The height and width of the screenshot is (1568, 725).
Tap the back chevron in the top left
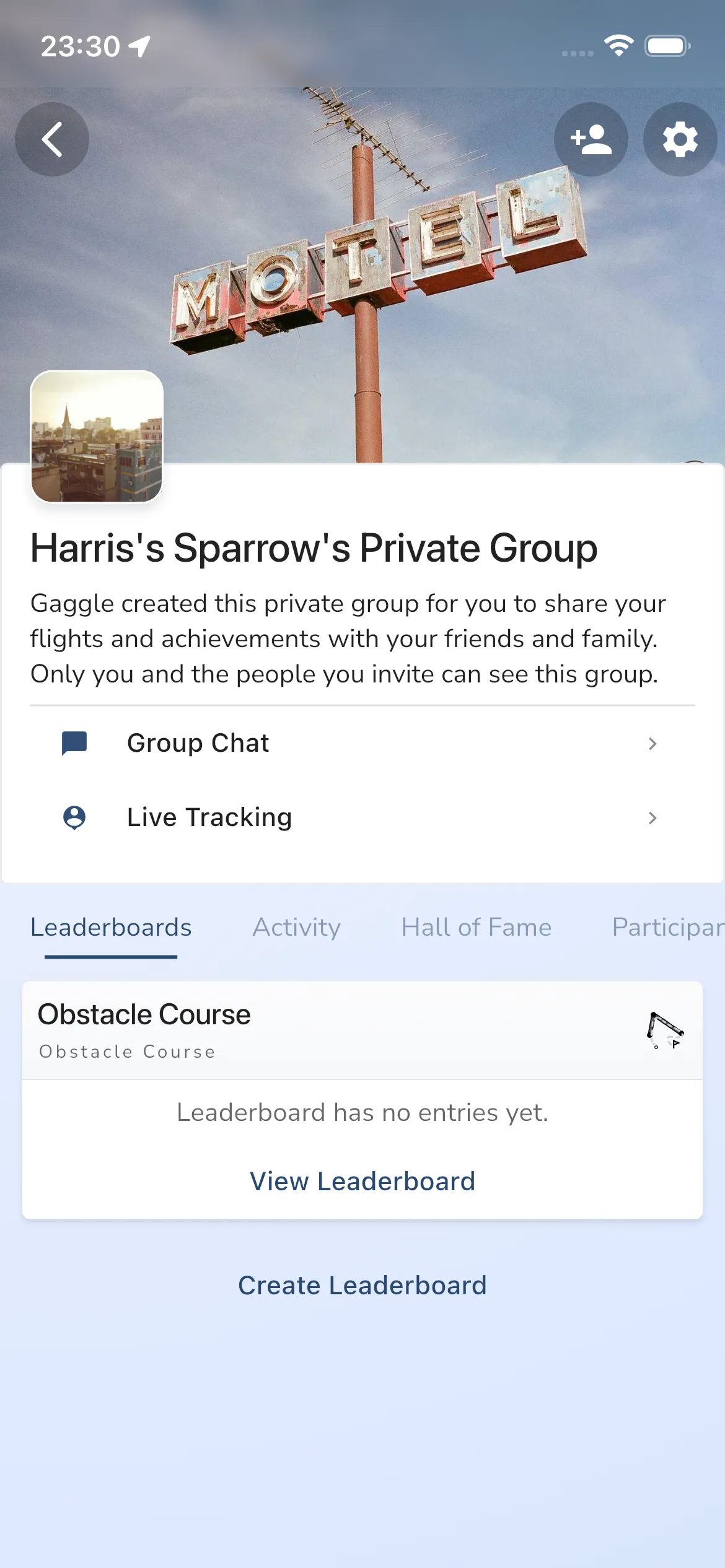click(x=52, y=139)
